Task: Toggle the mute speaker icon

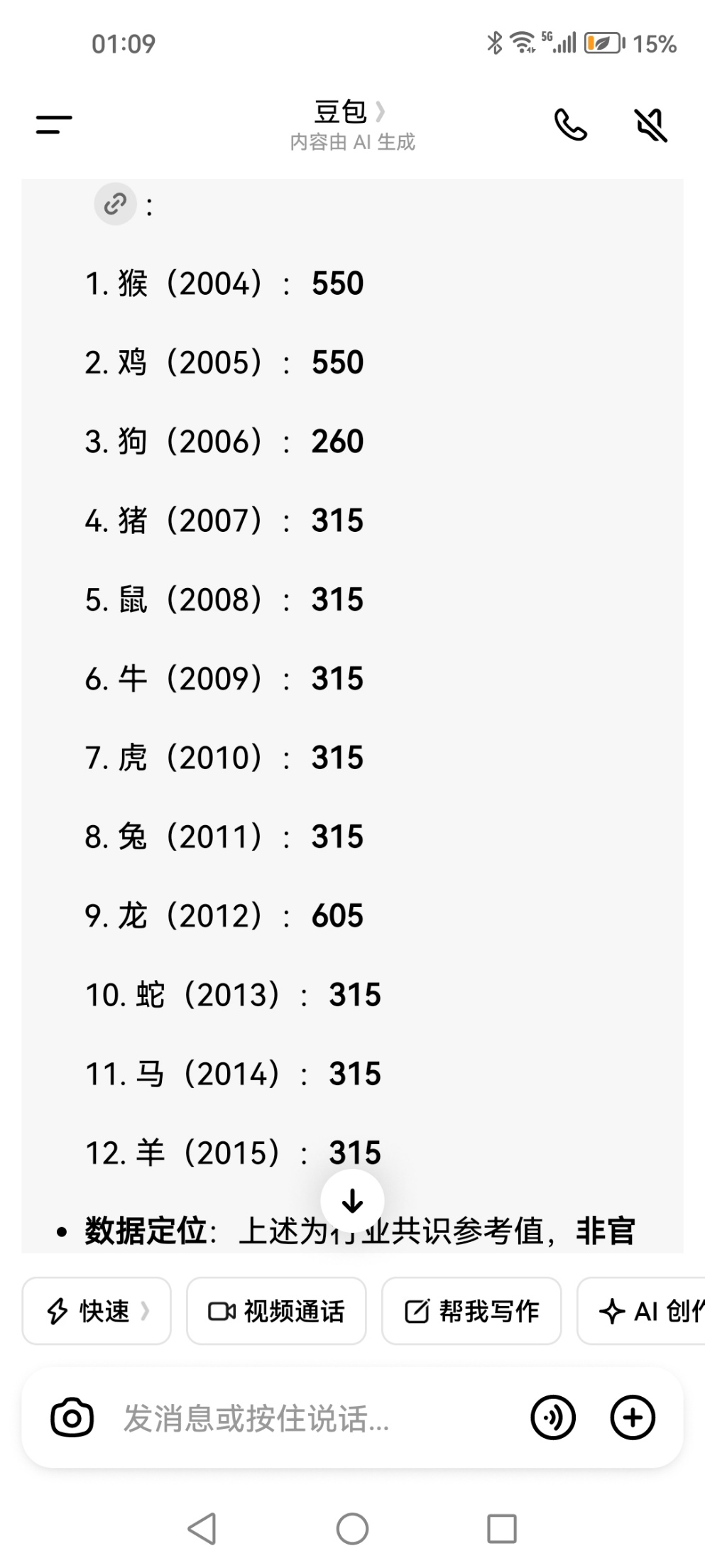Action: coord(650,125)
